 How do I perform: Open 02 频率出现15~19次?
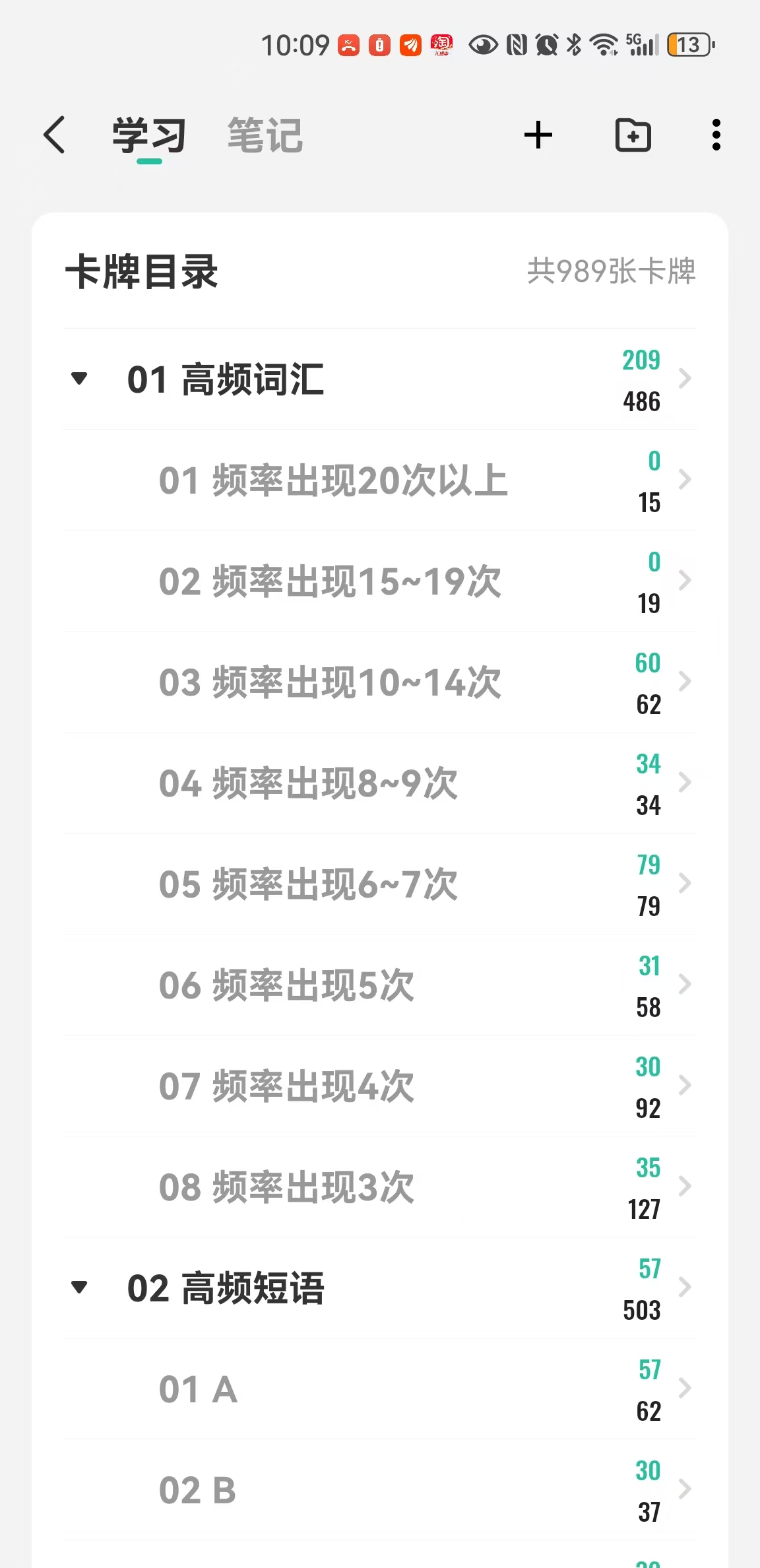[380, 581]
